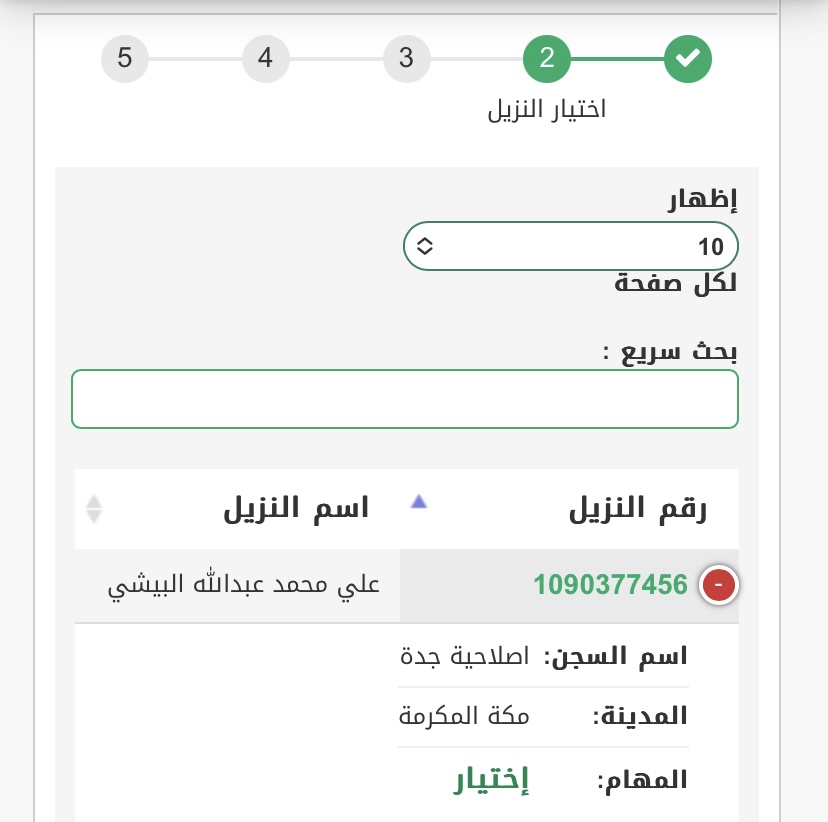Collapse row details with red minus button

(719, 585)
